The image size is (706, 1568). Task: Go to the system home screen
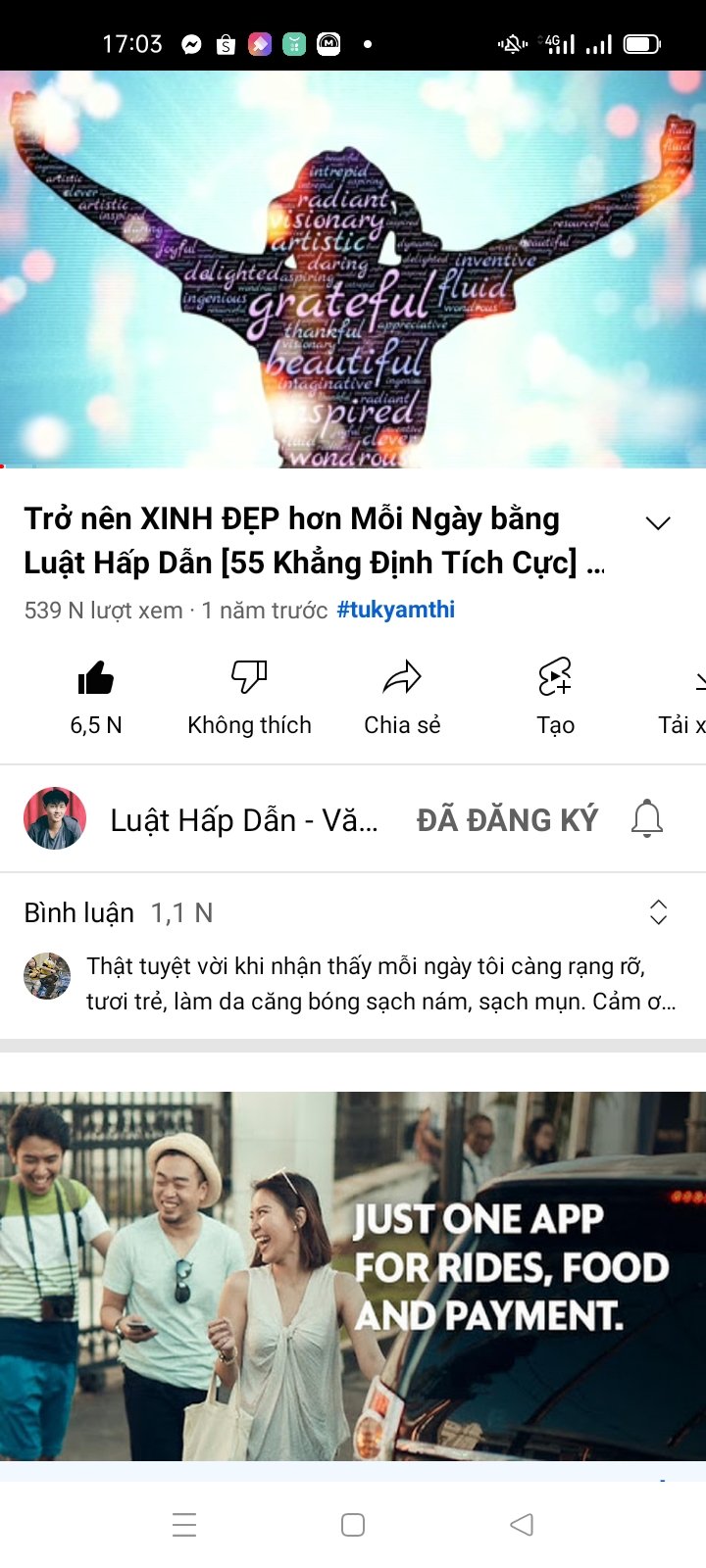click(x=353, y=1524)
